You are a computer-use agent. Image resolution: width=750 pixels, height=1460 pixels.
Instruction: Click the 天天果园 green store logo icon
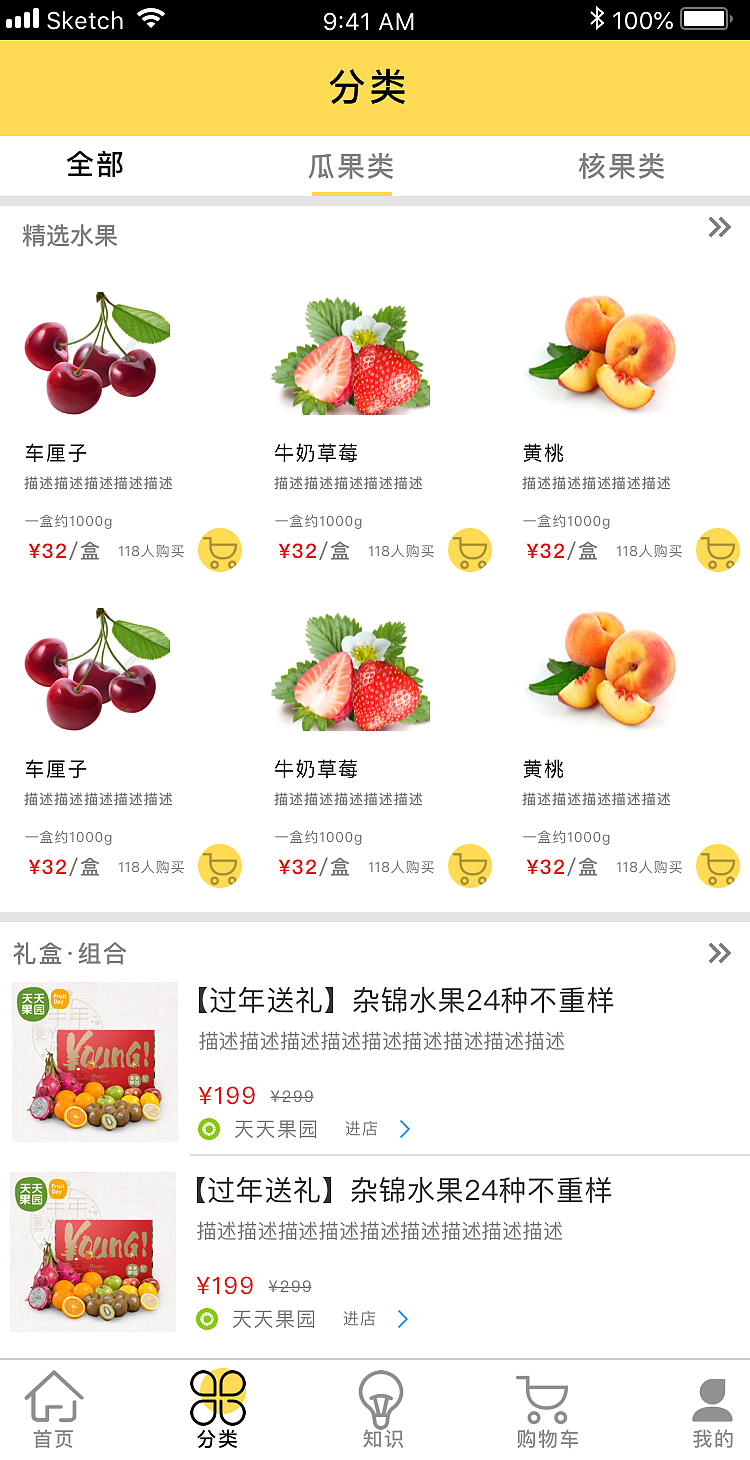(x=208, y=1129)
